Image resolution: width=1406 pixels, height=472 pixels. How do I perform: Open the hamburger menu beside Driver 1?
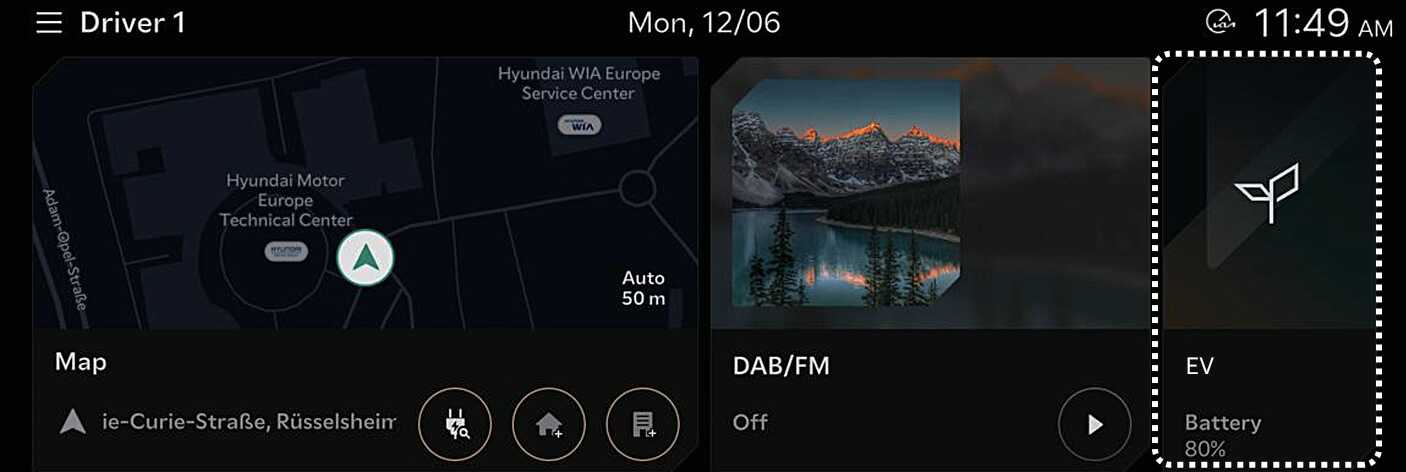coord(49,23)
